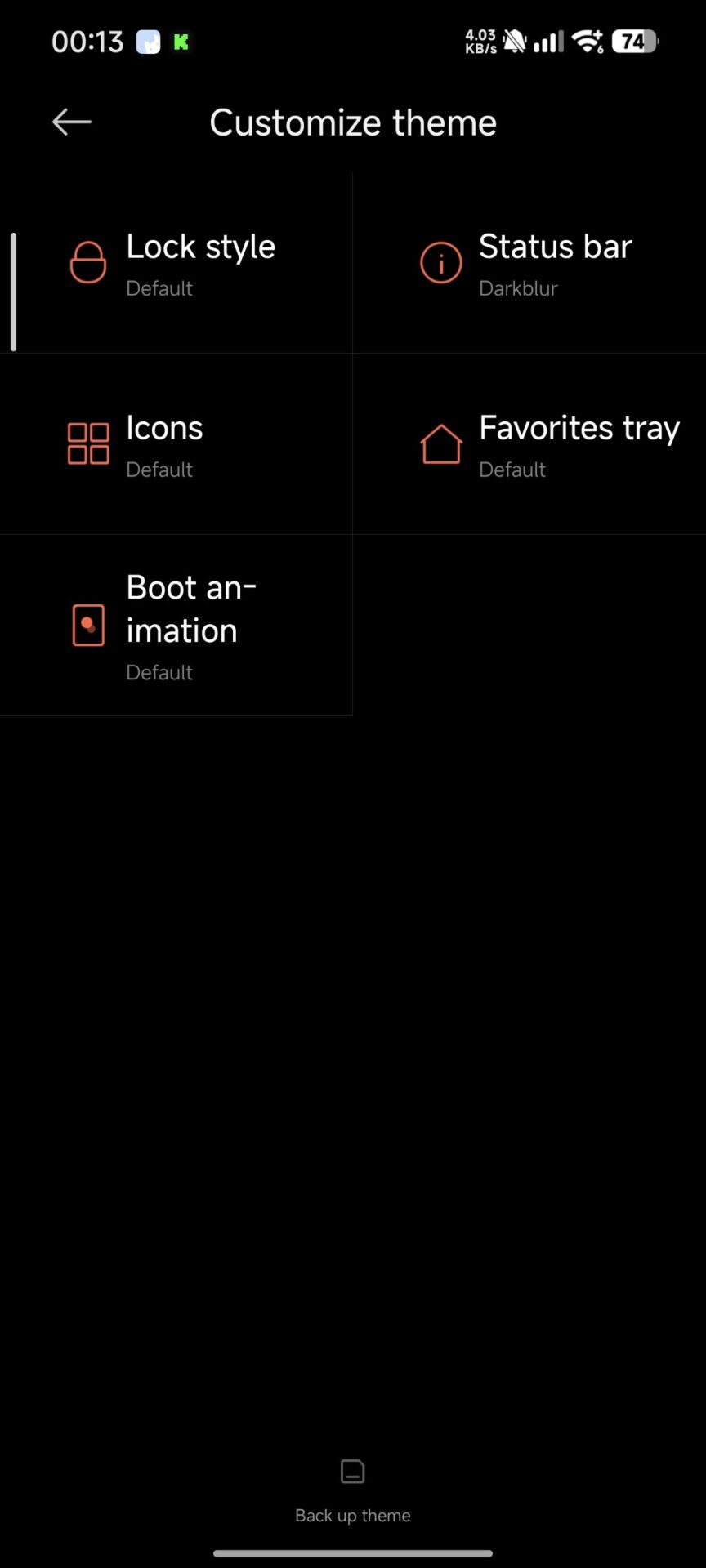The height and width of the screenshot is (1568, 706).
Task: Open Favorites tray option
Action: click(x=529, y=444)
